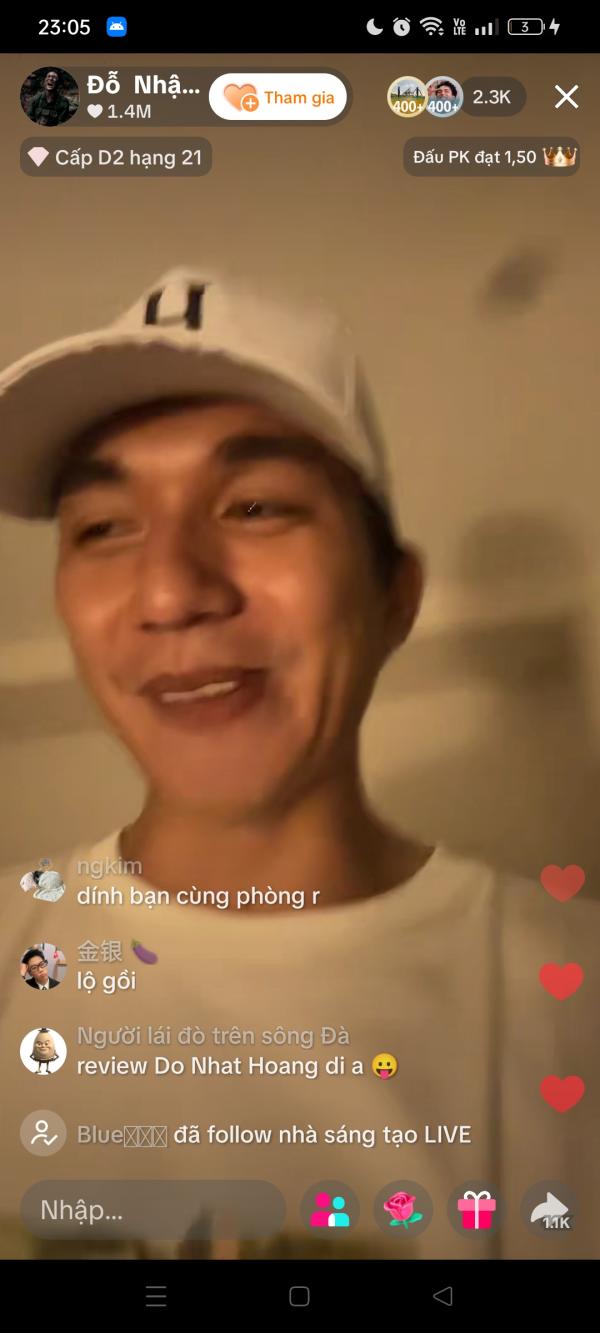Tap the Nhập comment input field

tap(150, 1211)
